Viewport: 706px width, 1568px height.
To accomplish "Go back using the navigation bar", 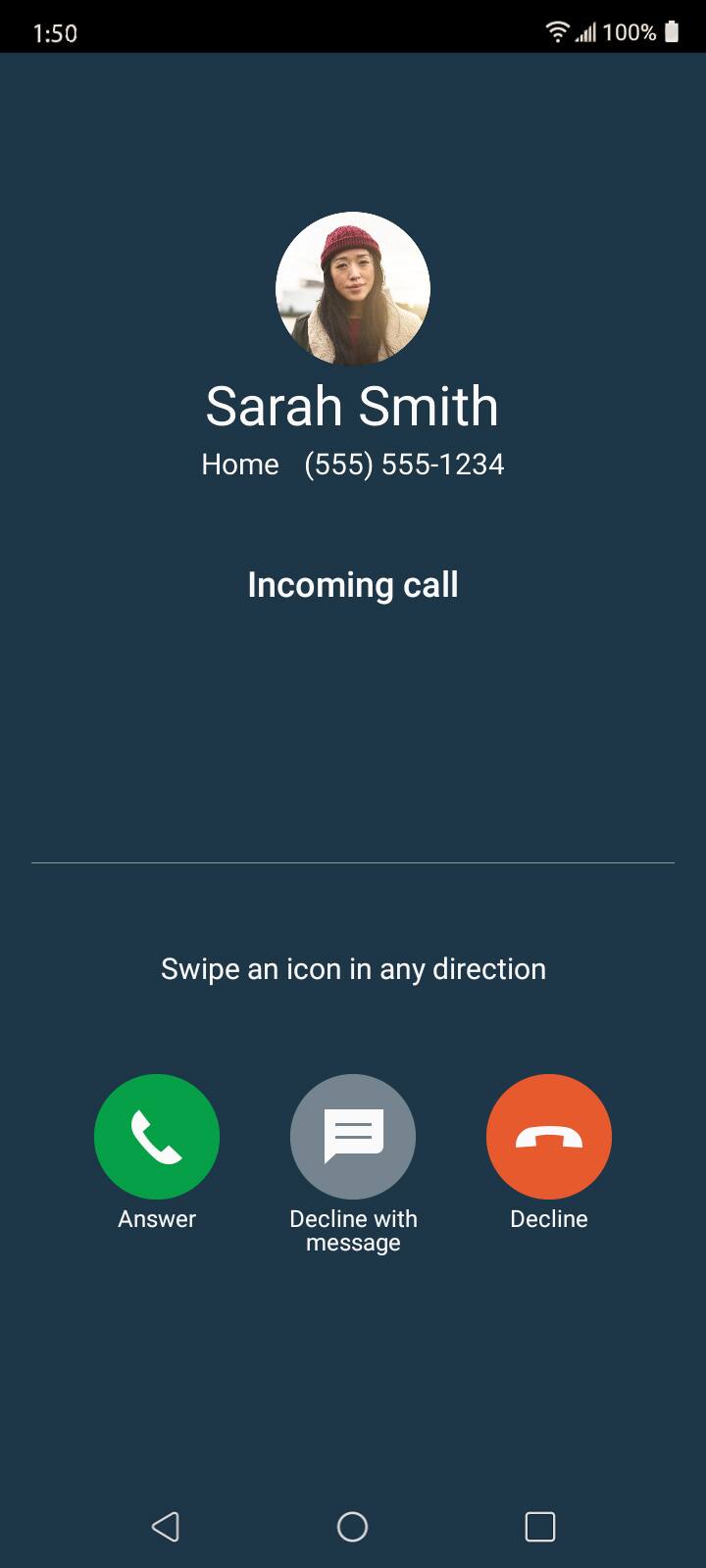I will pyautogui.click(x=166, y=1526).
